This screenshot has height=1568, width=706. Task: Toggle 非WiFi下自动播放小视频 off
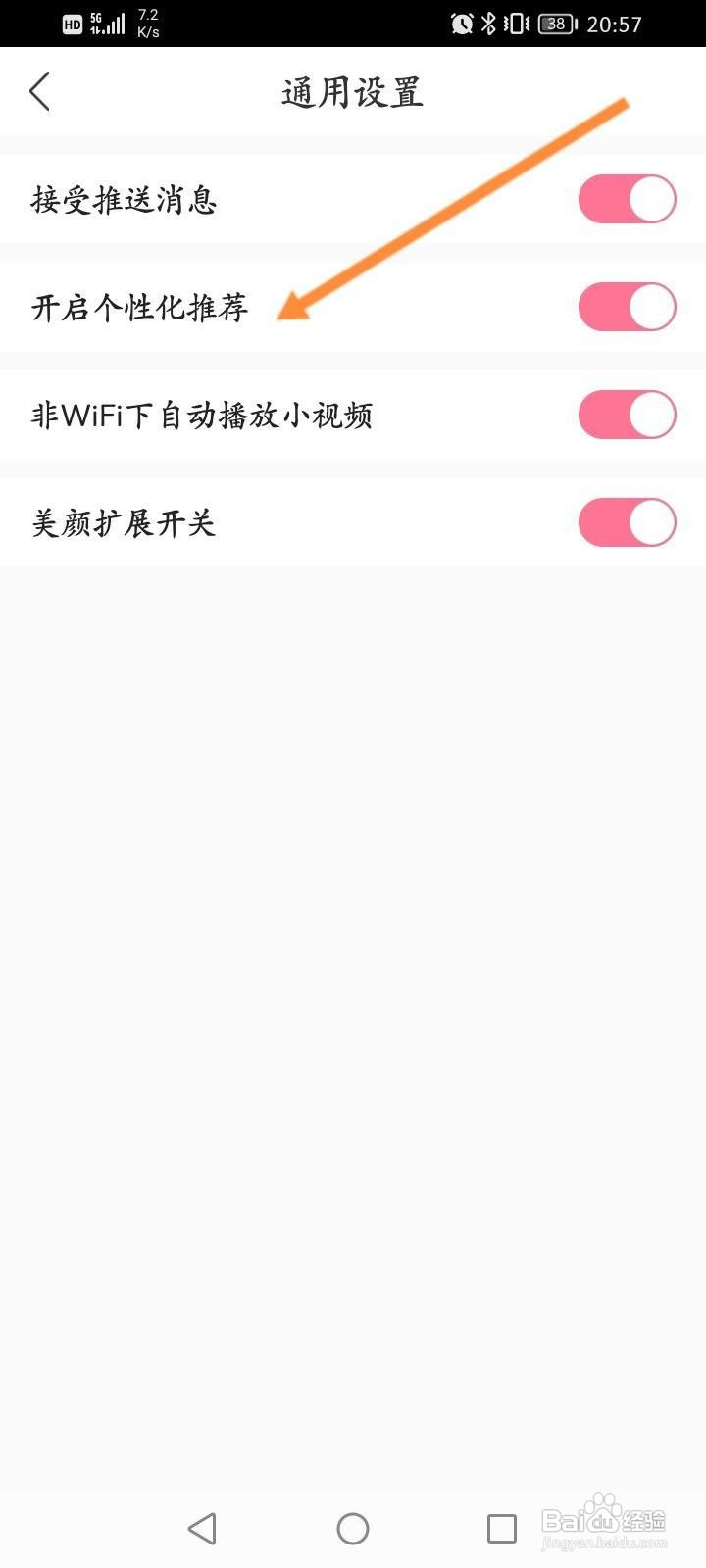[628, 416]
